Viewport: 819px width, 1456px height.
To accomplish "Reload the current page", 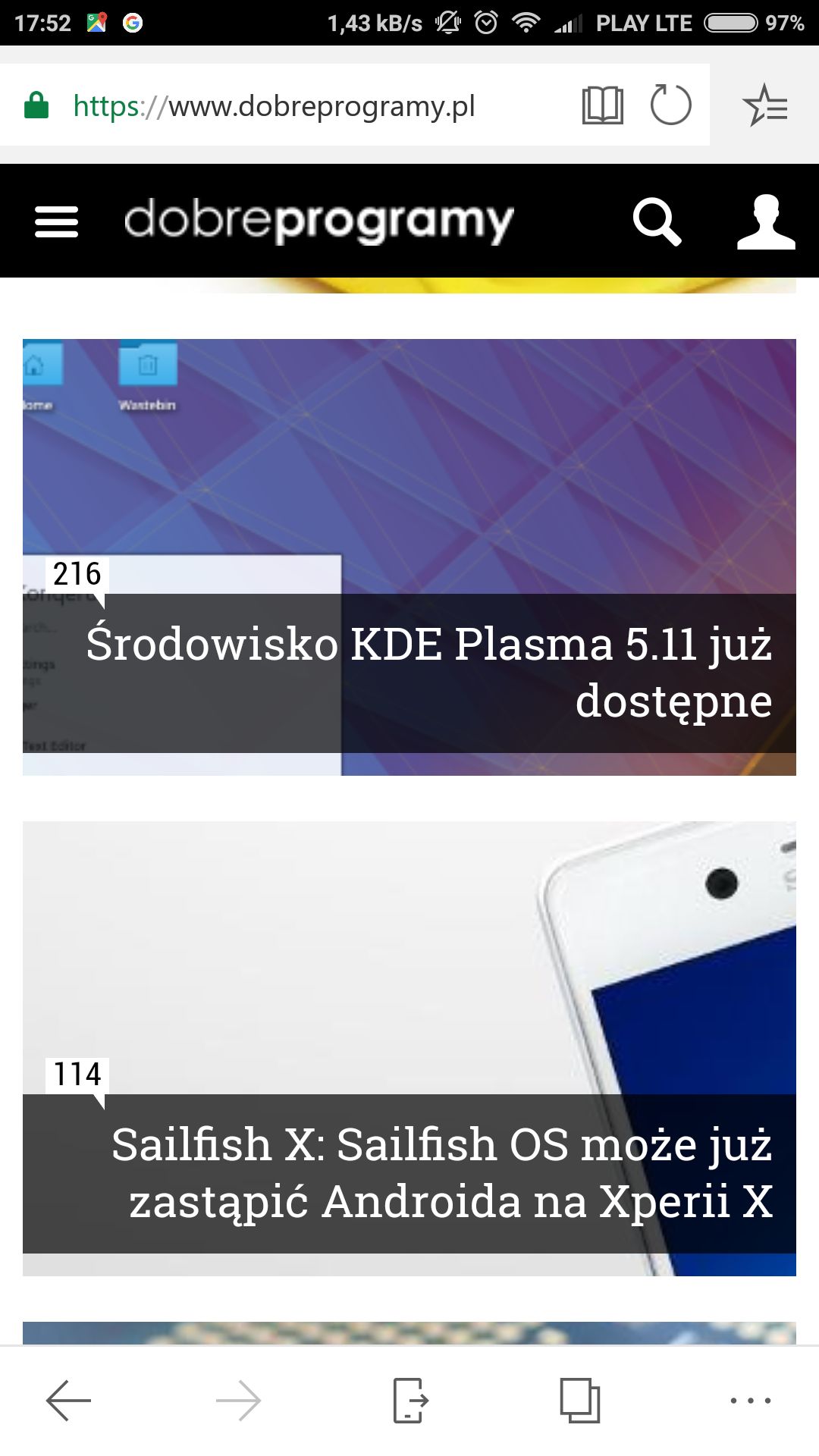I will tap(671, 105).
